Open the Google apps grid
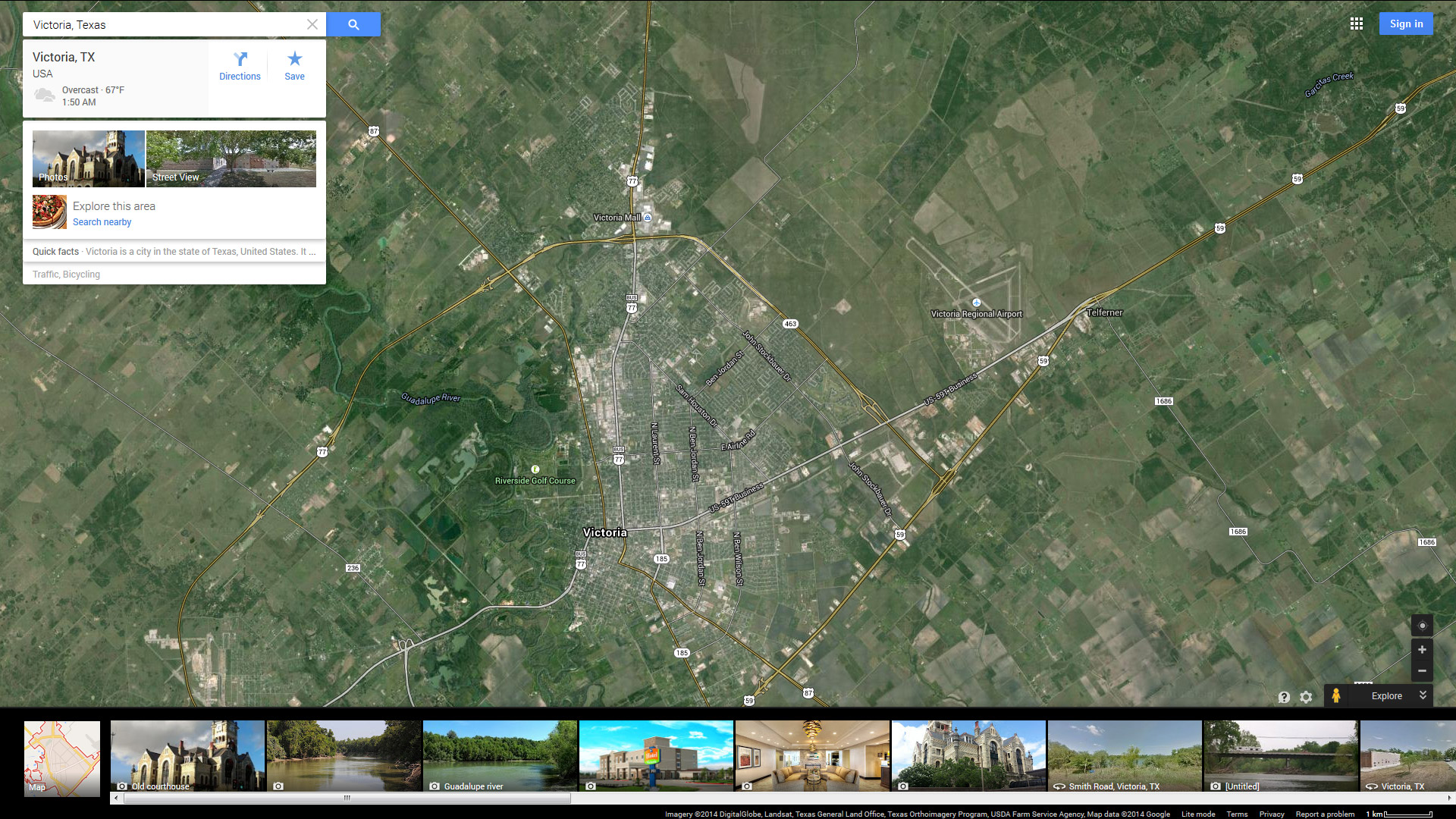The image size is (1456, 819). coord(1357,24)
